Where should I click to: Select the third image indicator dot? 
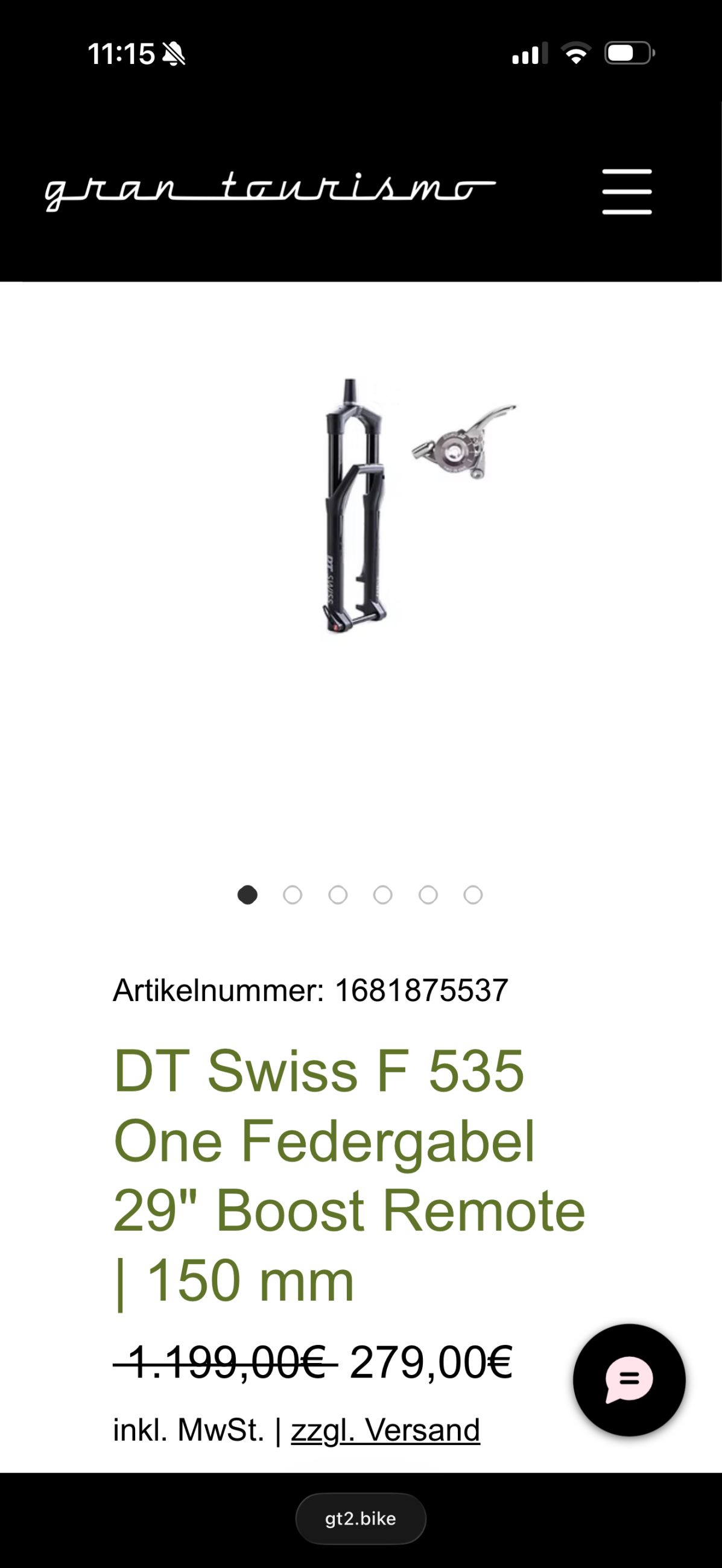[338, 895]
